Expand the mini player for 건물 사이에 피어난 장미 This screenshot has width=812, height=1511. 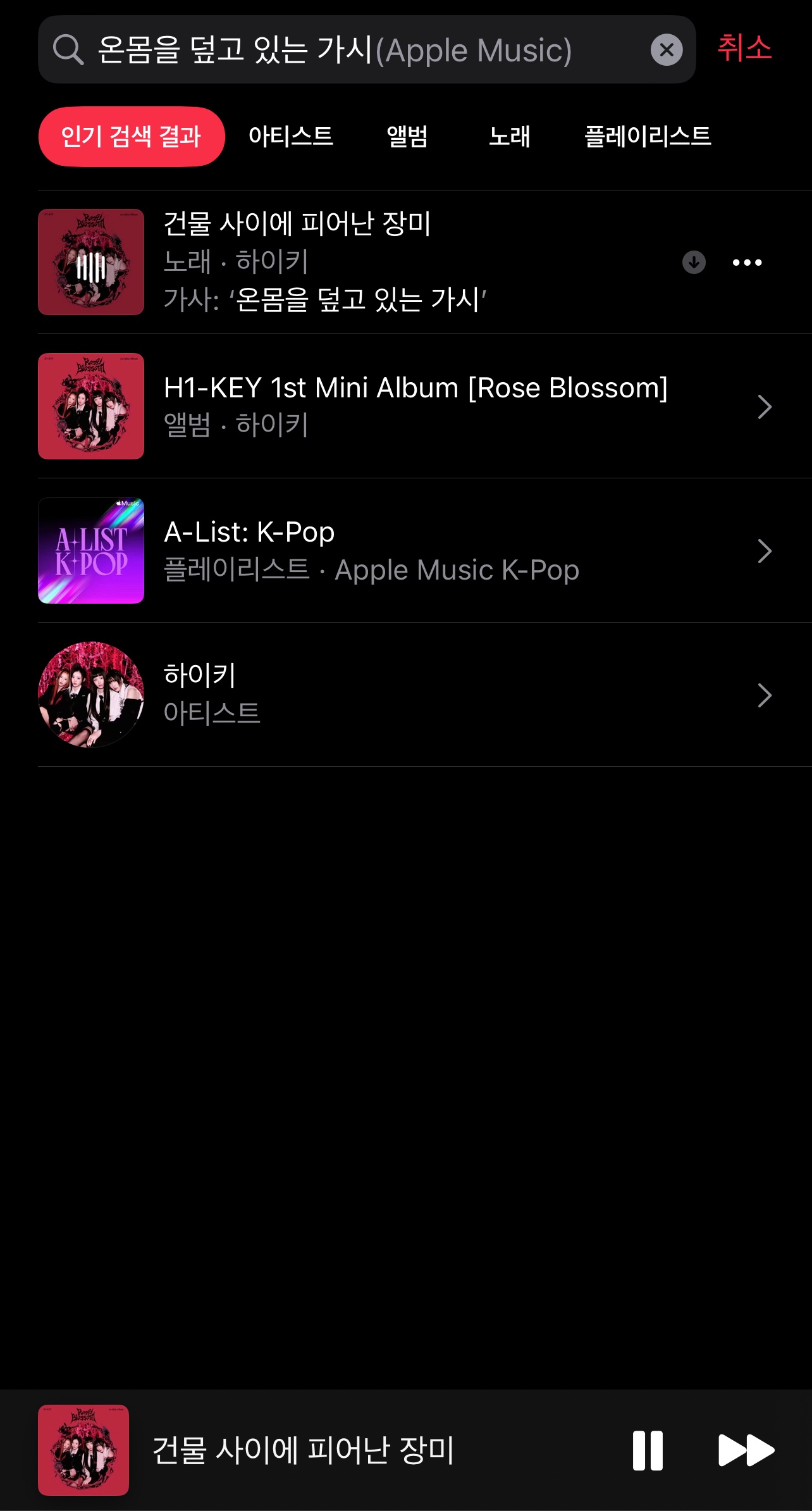coord(304,1450)
